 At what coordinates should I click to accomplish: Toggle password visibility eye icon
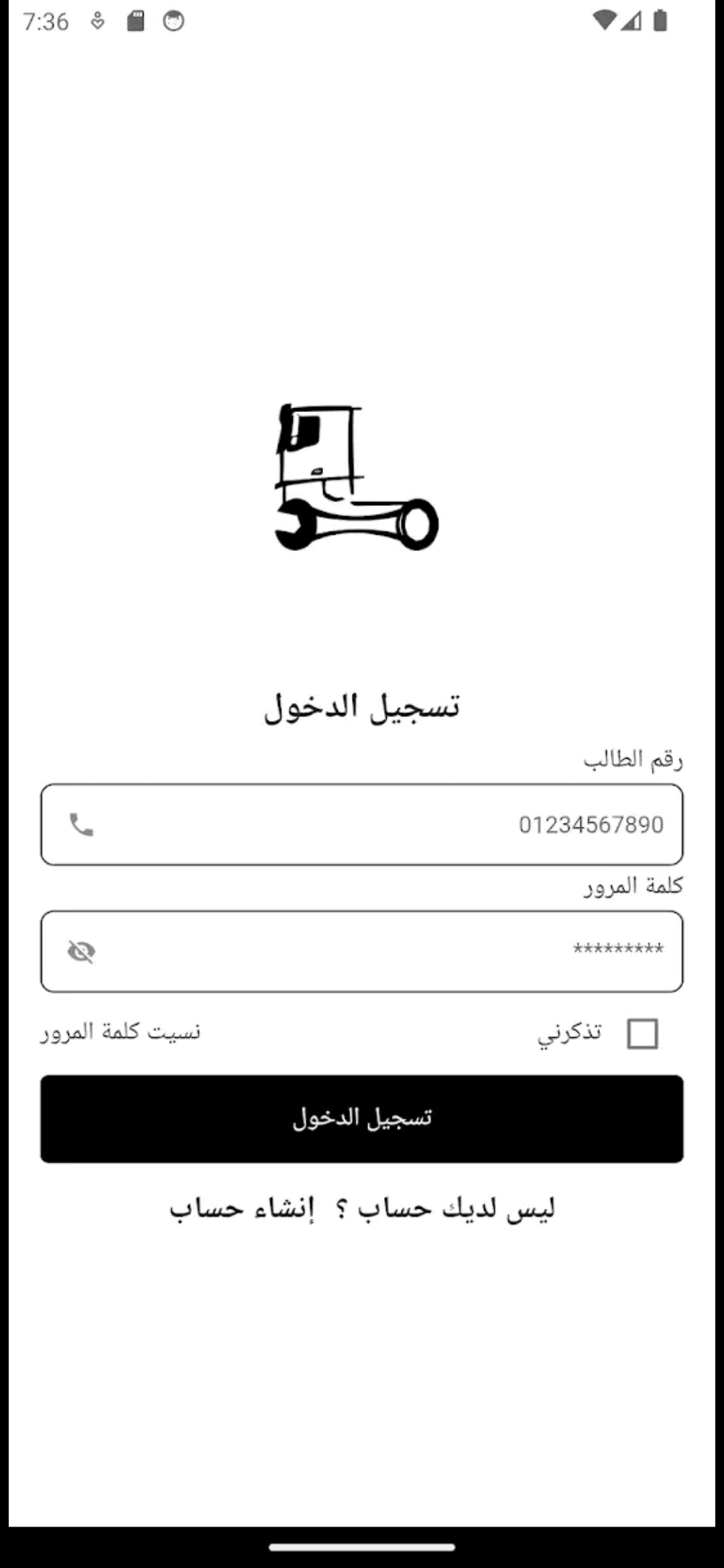pos(81,952)
